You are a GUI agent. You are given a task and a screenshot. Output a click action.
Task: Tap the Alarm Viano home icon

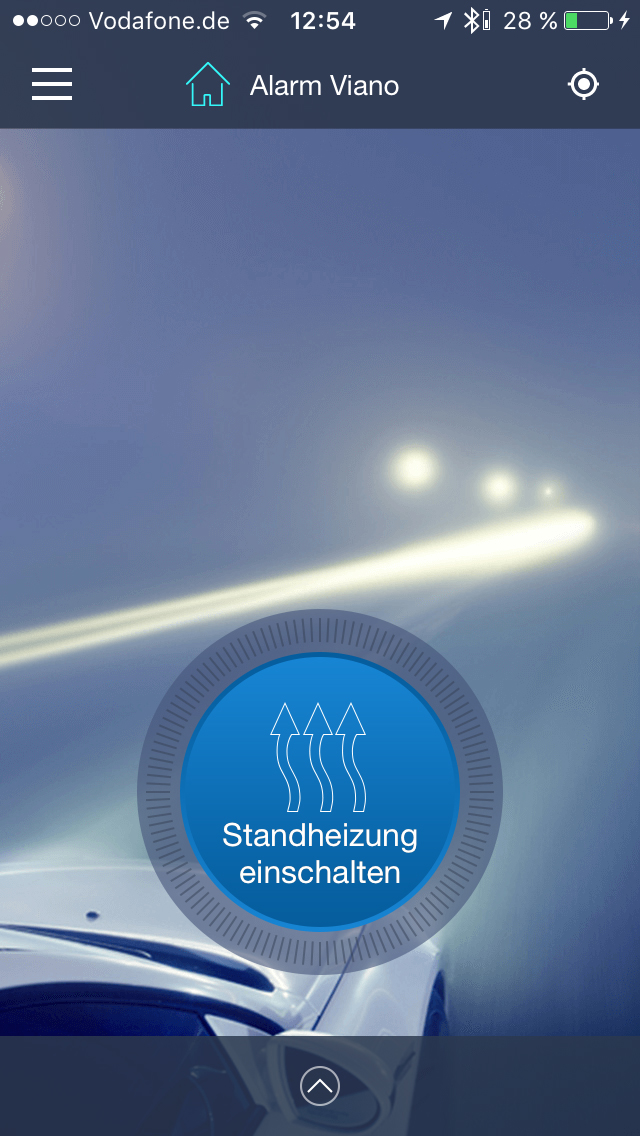[208, 85]
